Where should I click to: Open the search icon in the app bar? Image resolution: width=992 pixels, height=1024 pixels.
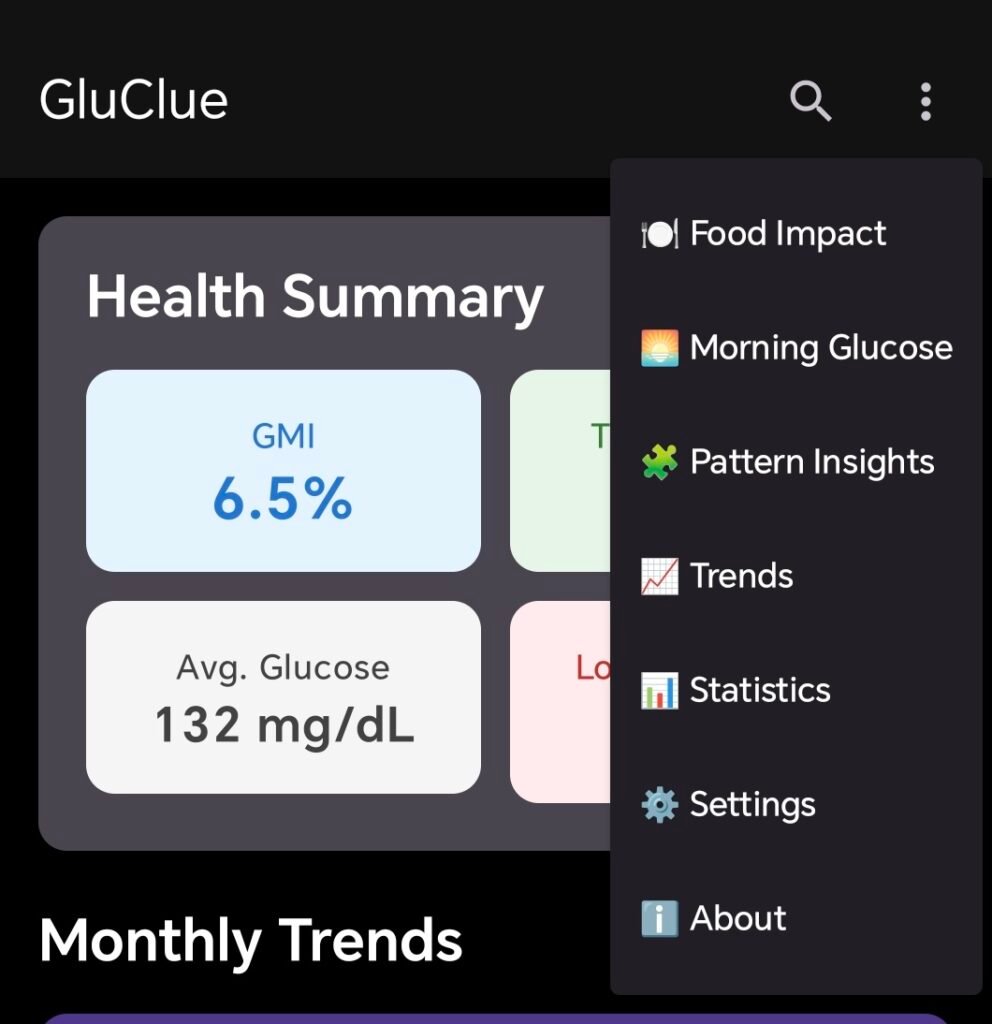810,101
